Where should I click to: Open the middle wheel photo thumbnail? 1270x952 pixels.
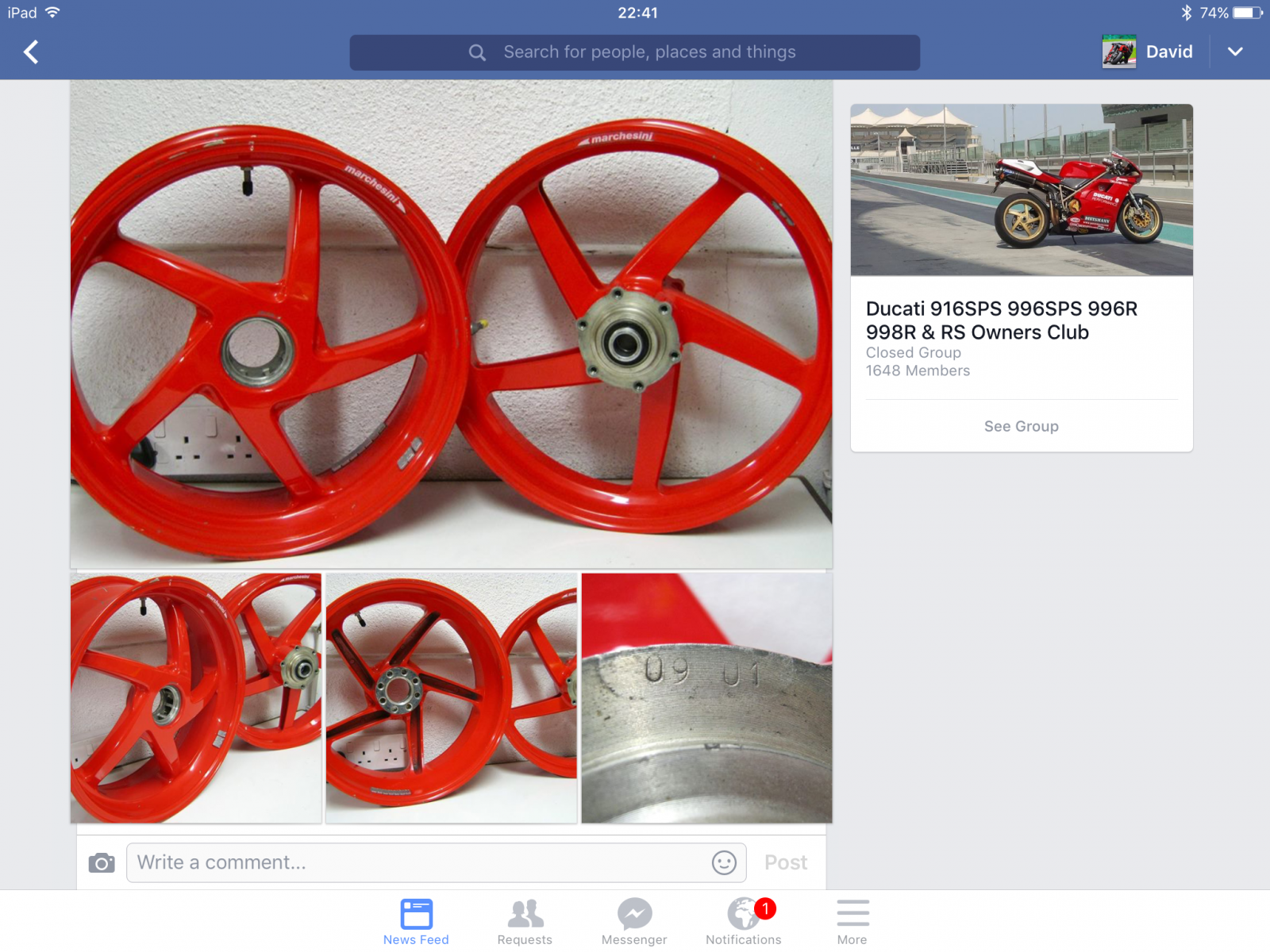pyautogui.click(x=451, y=698)
